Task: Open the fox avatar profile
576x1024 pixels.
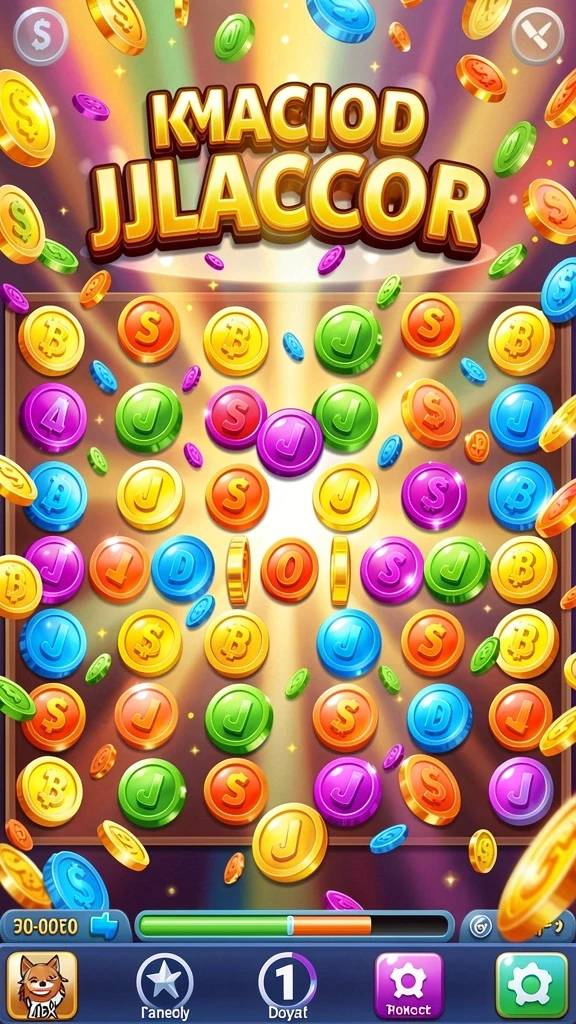Action: pos(42,985)
